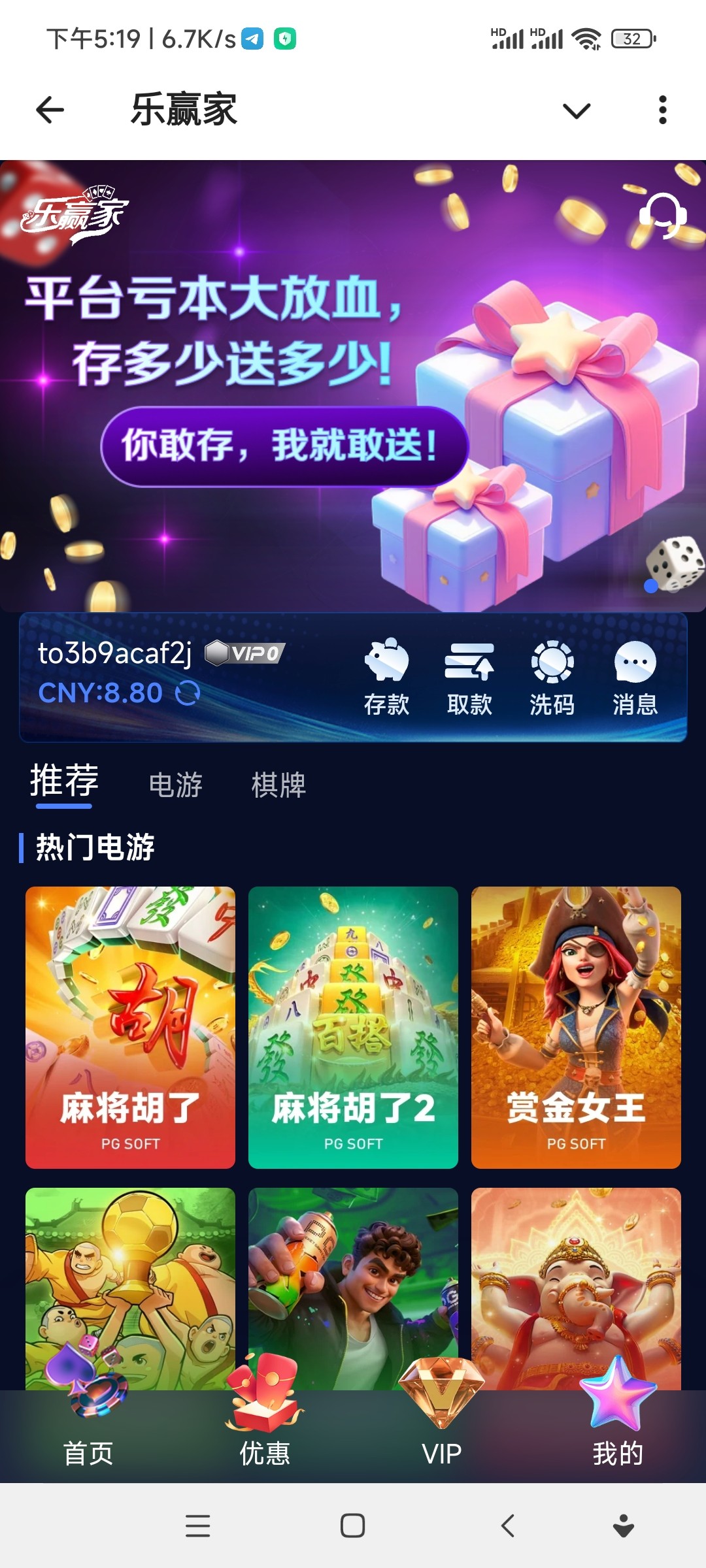Switch to the 棋牌 tab
Viewport: 706px width, 1568px height.
(x=278, y=785)
